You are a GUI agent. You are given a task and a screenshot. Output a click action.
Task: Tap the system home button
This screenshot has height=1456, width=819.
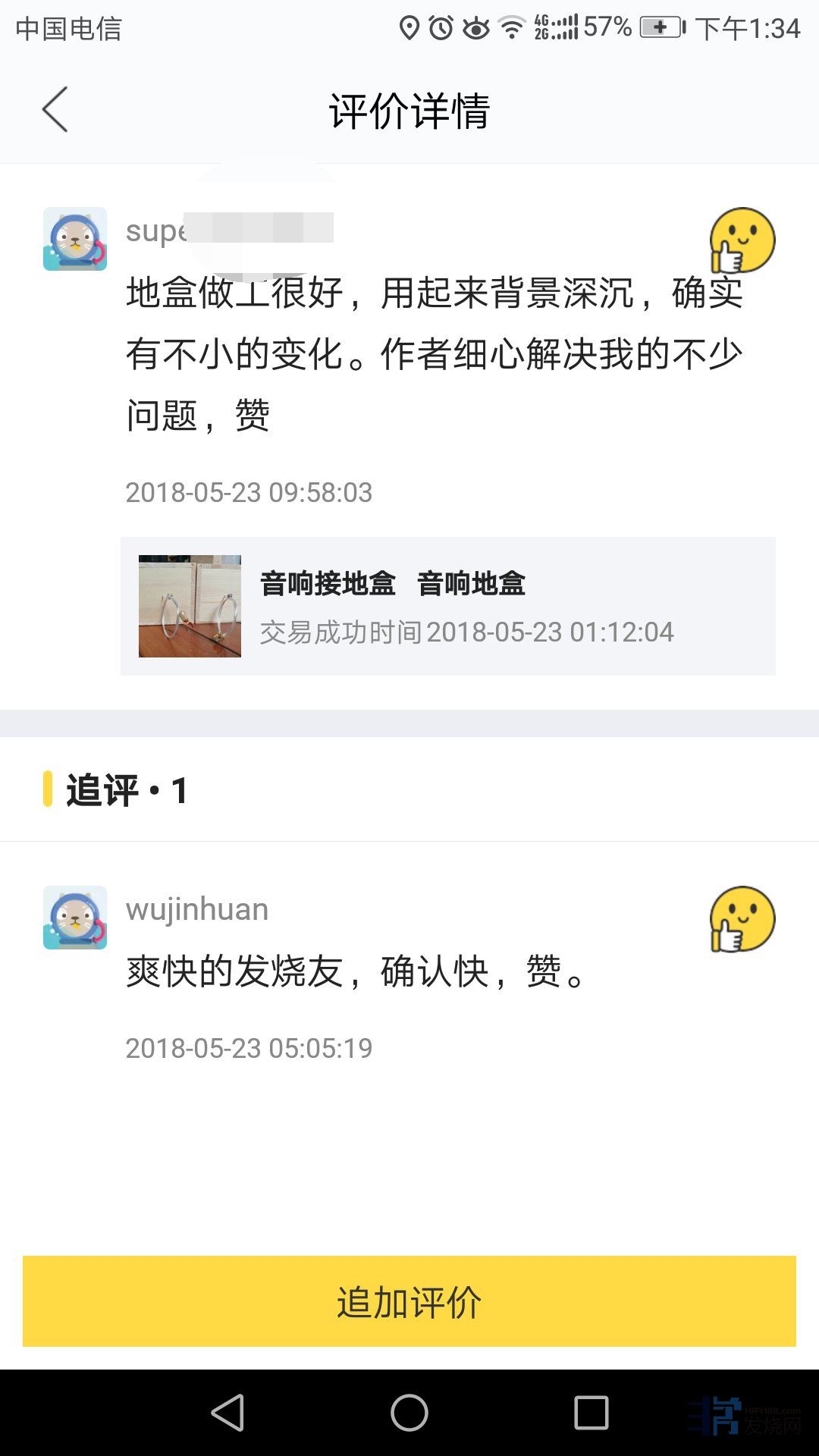click(409, 1413)
